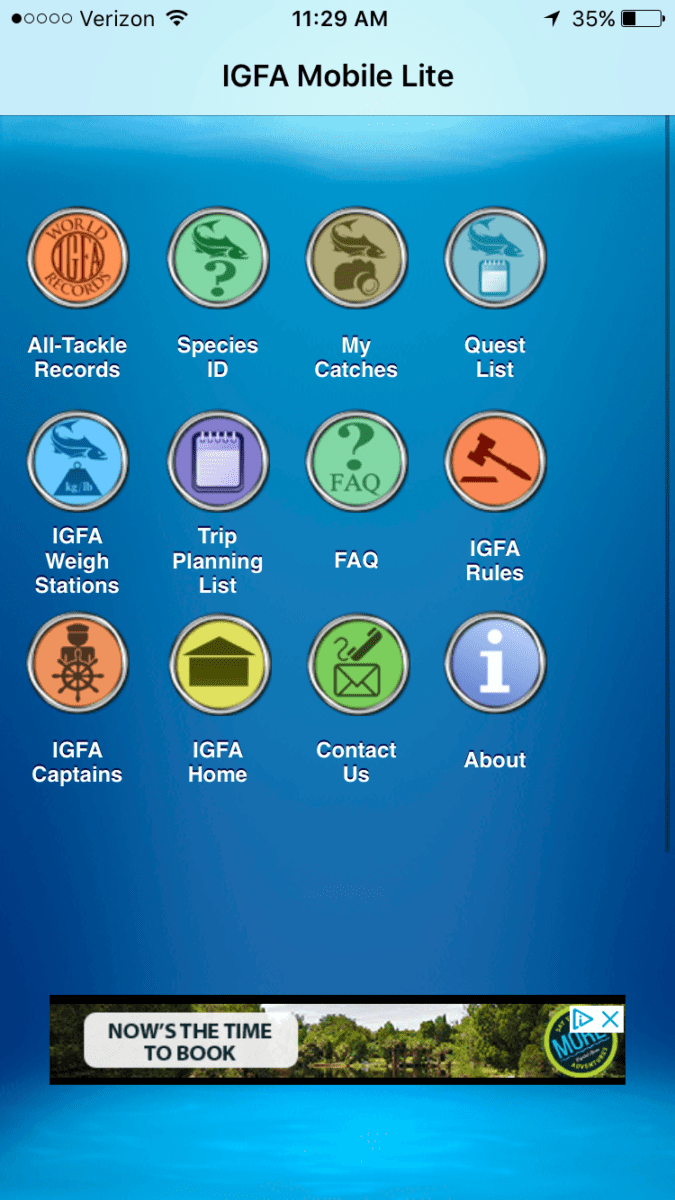
Task: Launch the Species ID tool
Action: tap(217, 258)
